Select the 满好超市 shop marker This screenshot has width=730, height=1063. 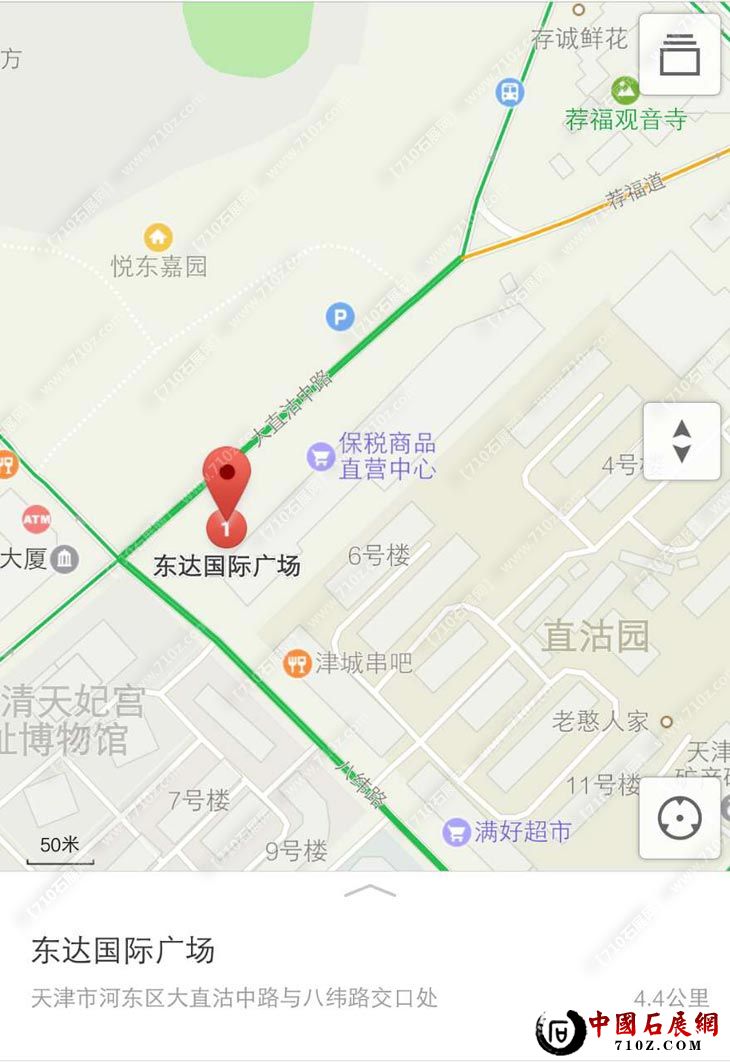tap(457, 831)
